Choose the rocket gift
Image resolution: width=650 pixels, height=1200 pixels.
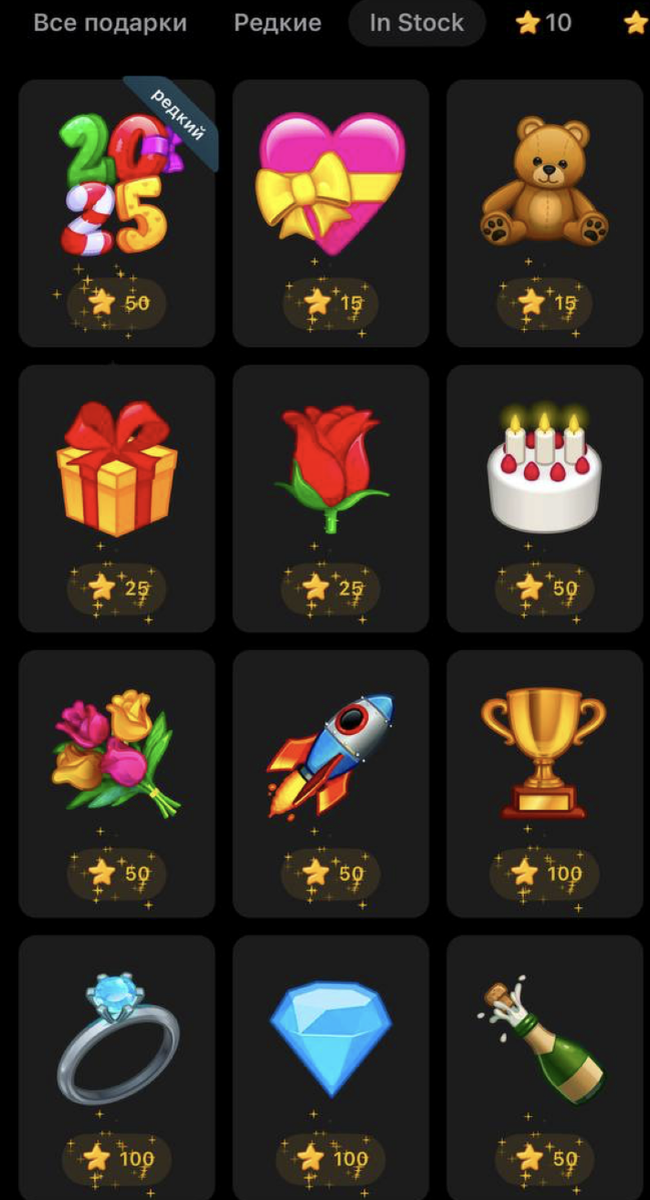point(331,783)
